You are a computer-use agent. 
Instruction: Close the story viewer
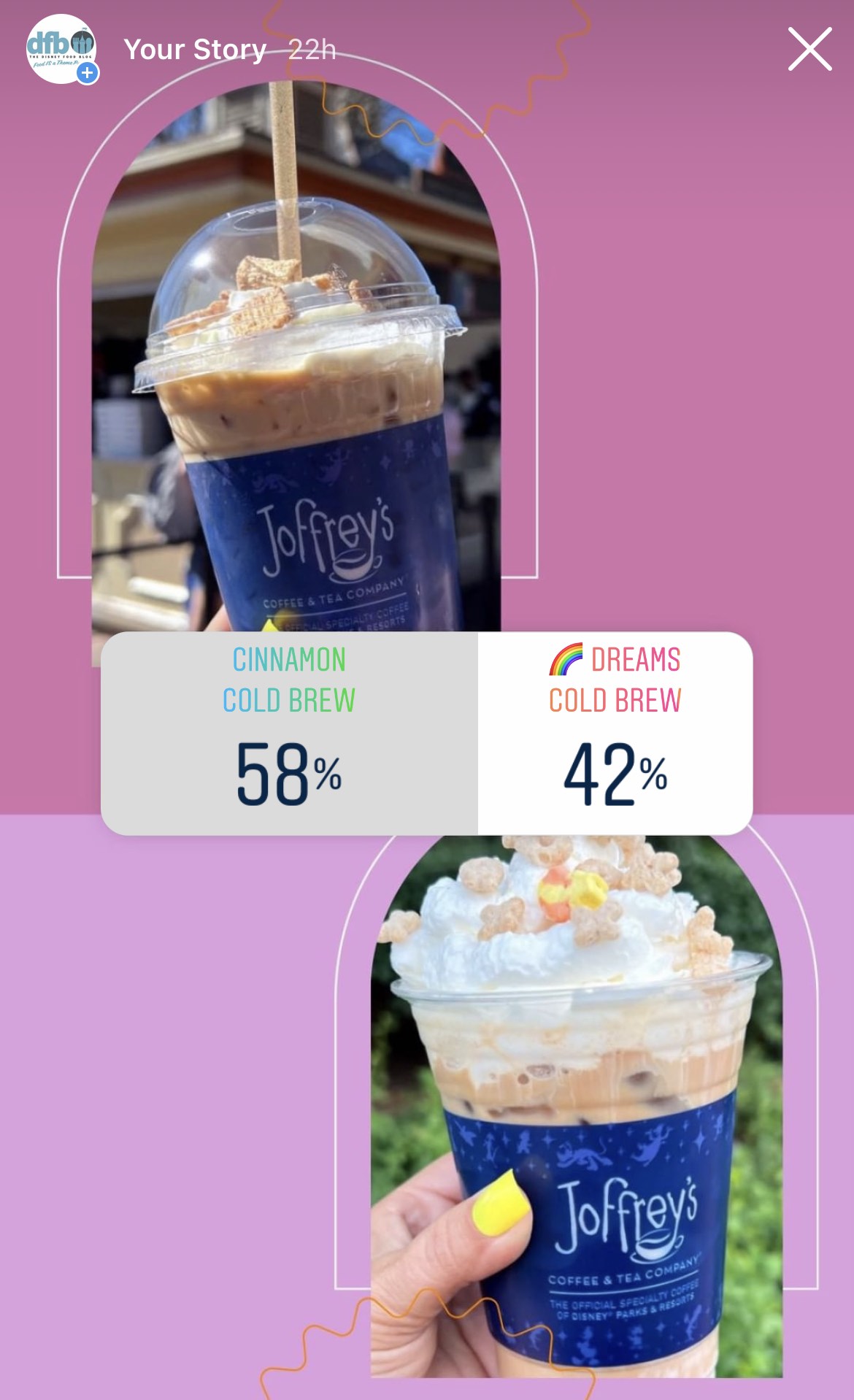click(809, 50)
